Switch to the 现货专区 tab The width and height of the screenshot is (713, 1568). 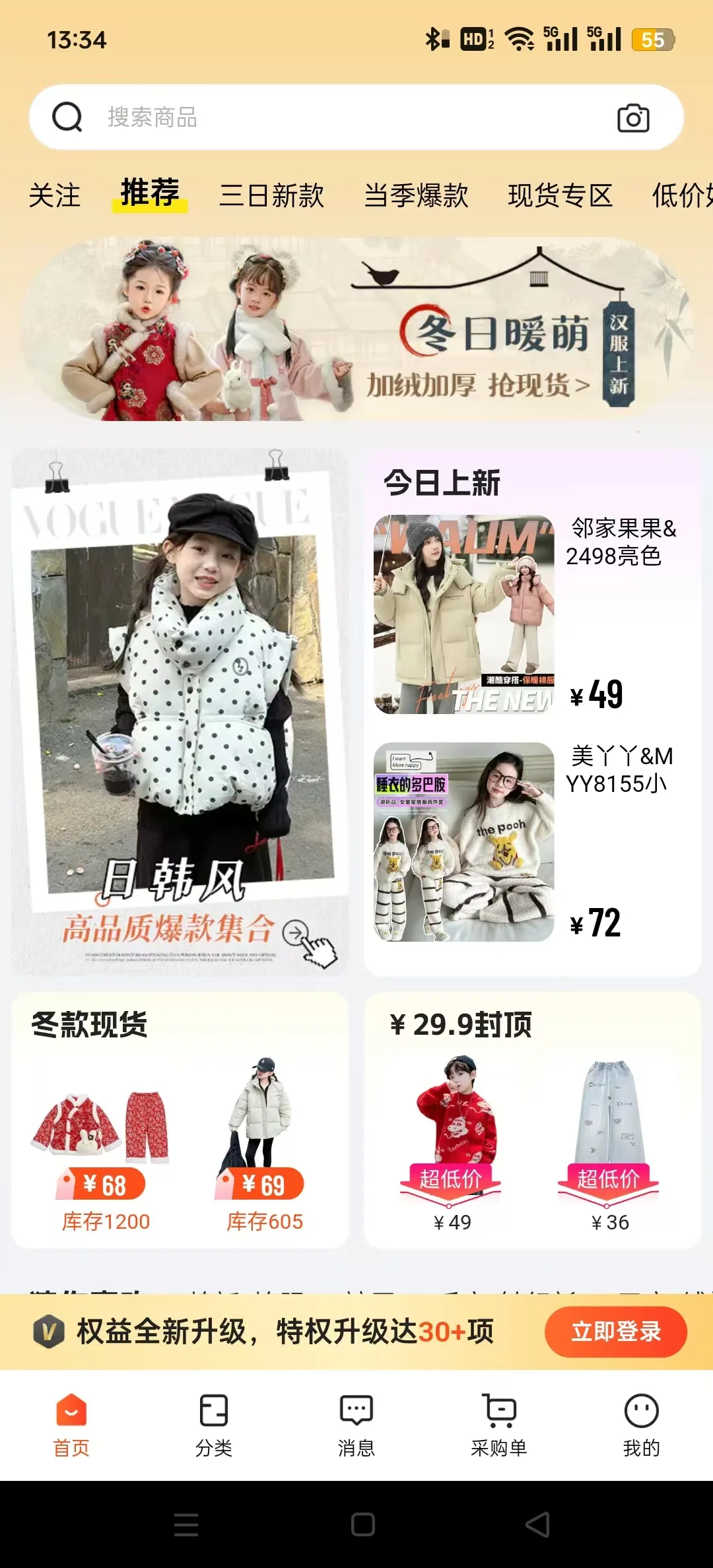click(x=560, y=196)
